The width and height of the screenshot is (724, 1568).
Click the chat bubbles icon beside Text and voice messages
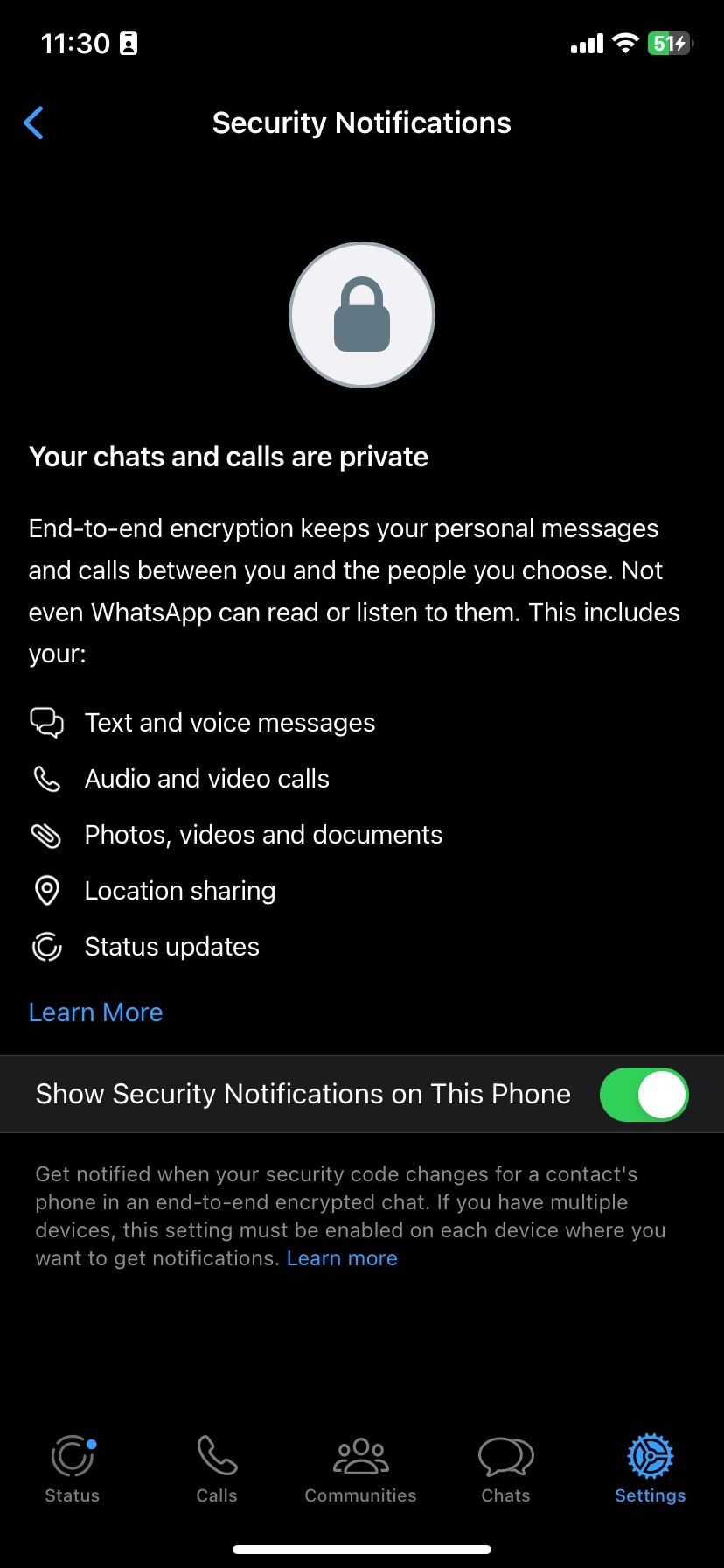(x=48, y=723)
